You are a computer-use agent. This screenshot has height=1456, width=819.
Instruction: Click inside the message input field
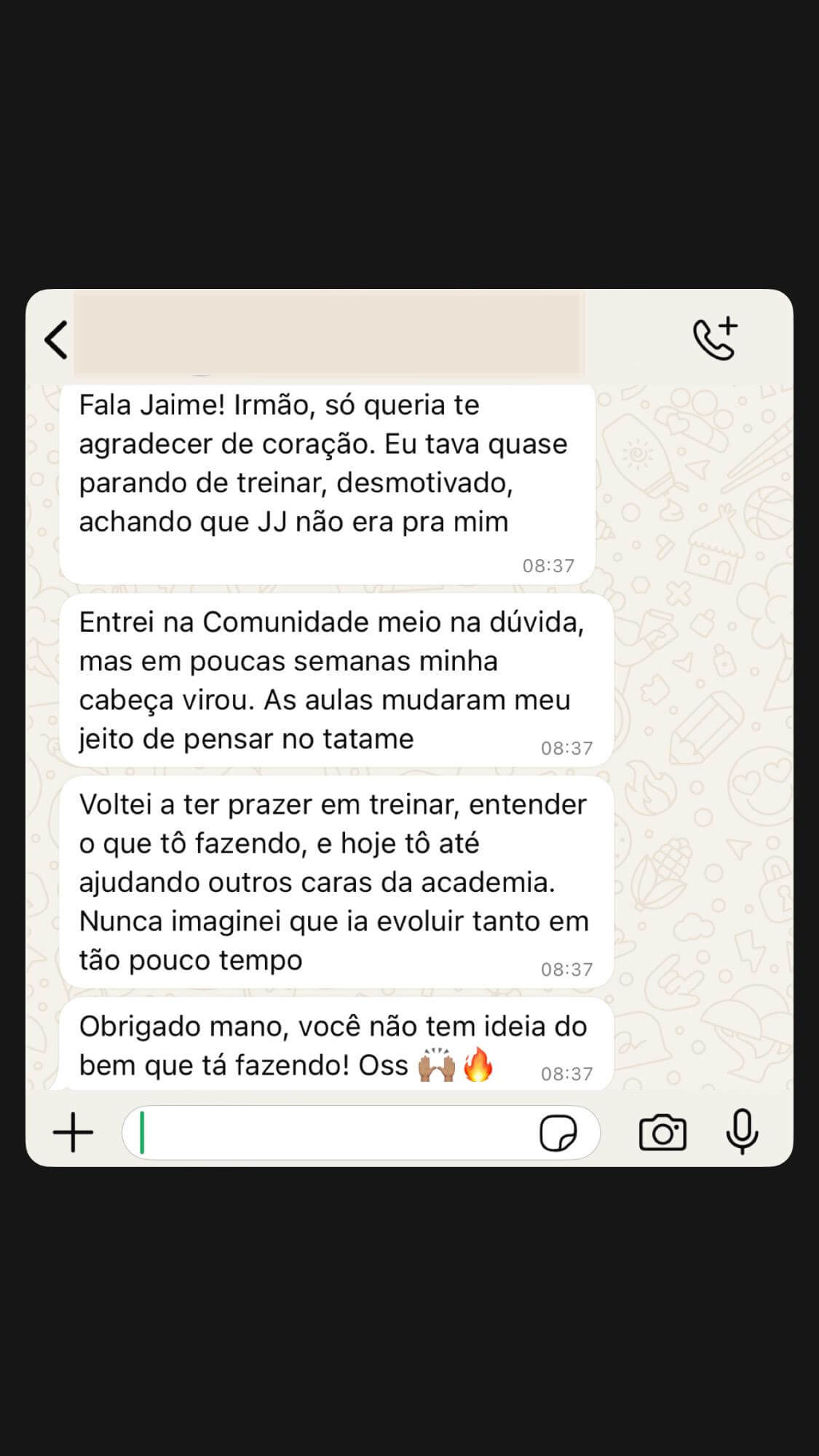tap(328, 1131)
